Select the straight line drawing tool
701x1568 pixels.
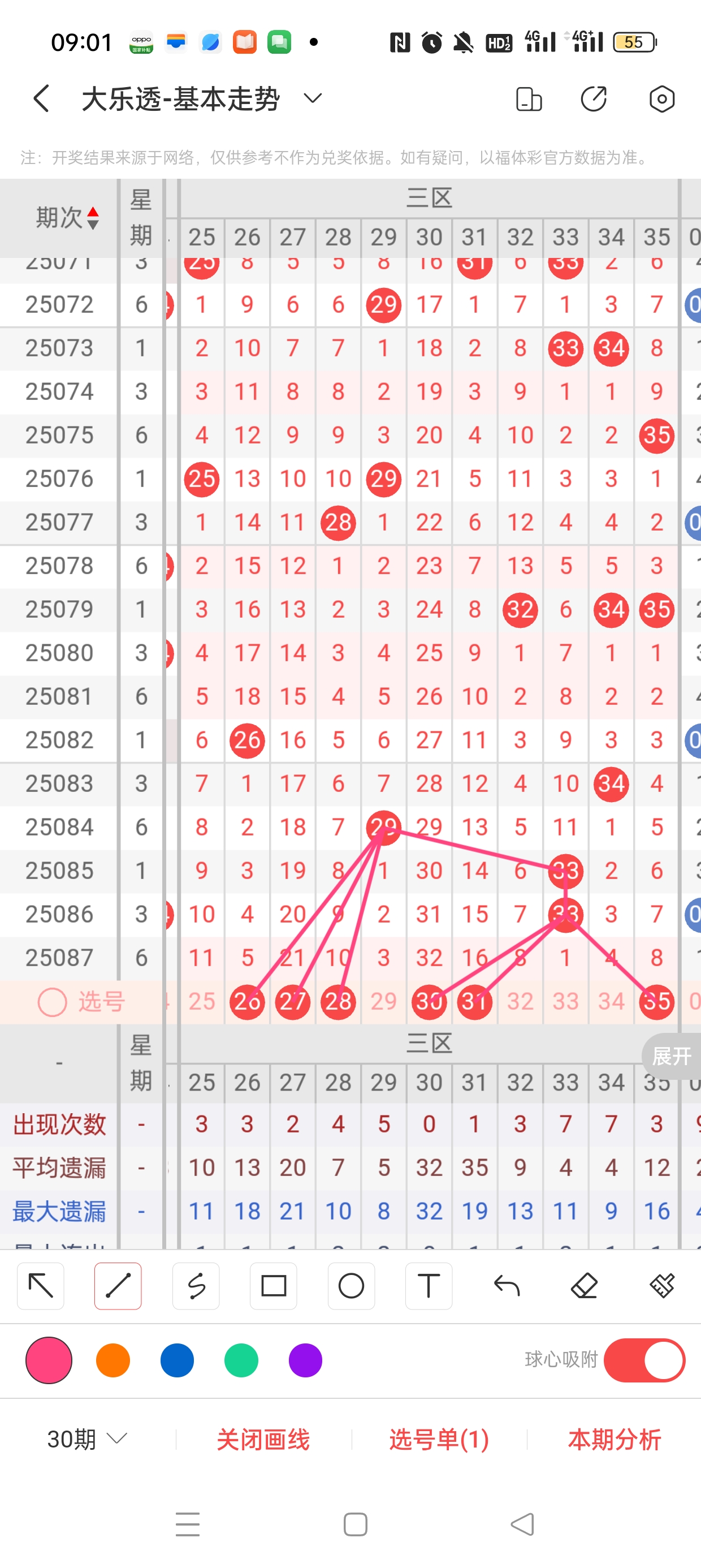pyautogui.click(x=118, y=1286)
